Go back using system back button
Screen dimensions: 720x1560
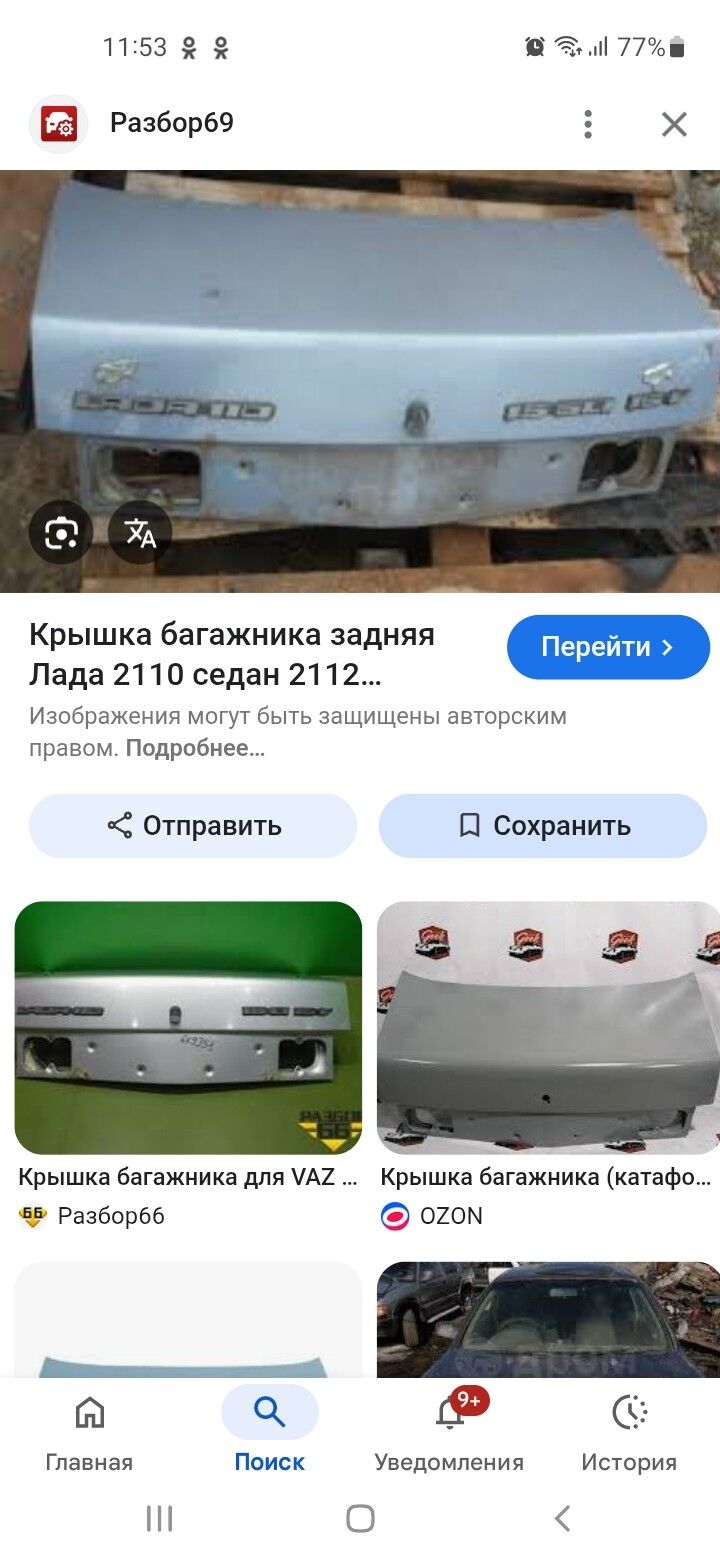562,1518
